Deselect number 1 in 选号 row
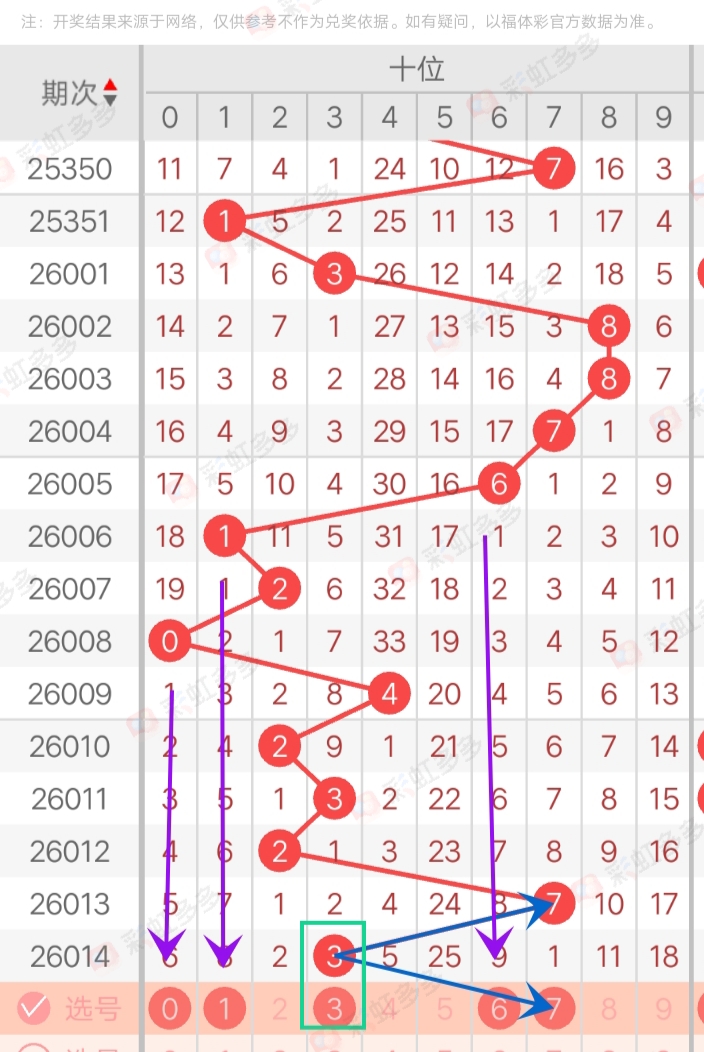The height and width of the screenshot is (1052, 704). (225, 1009)
